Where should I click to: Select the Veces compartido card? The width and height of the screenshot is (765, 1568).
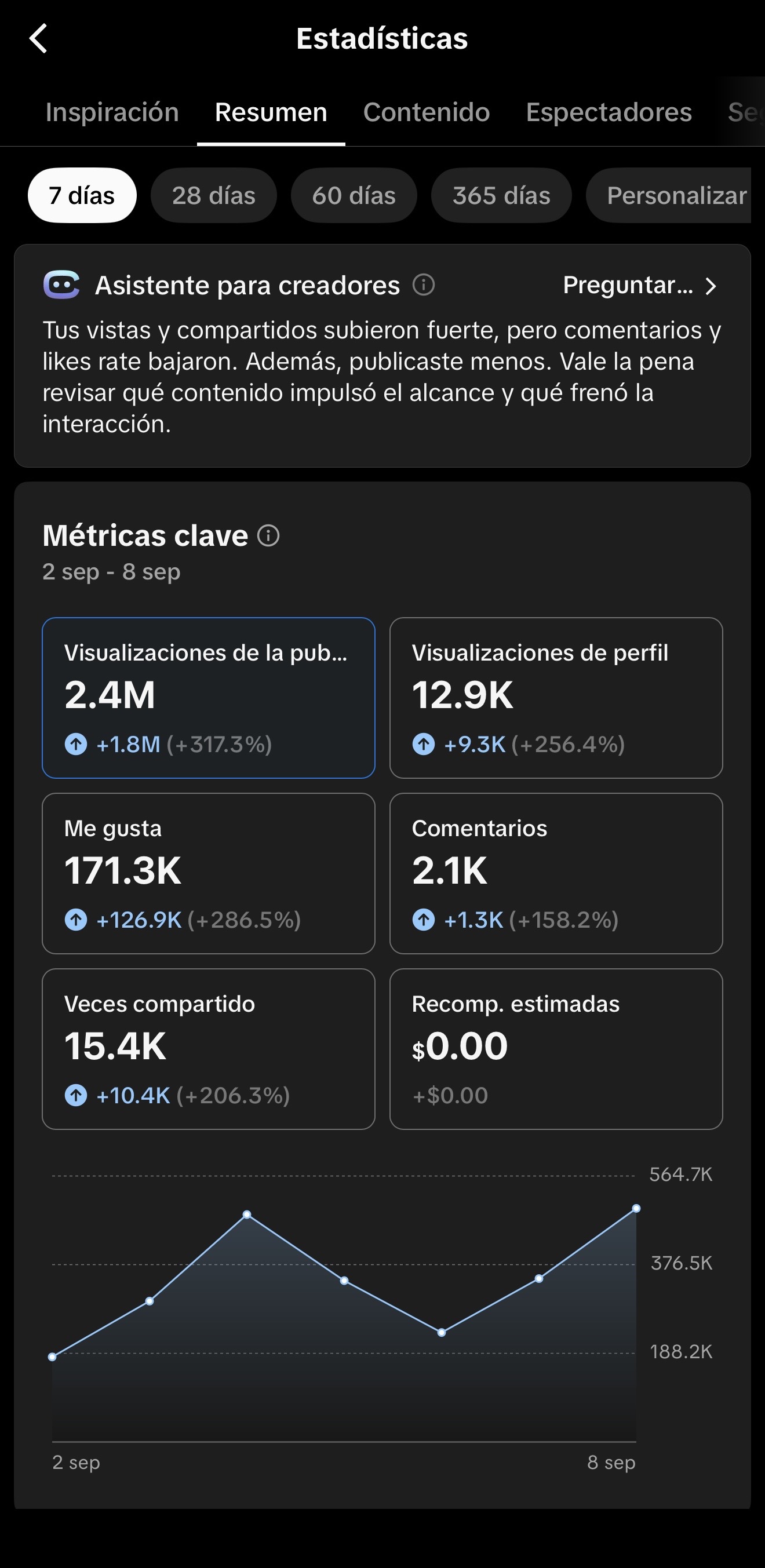(209, 1049)
